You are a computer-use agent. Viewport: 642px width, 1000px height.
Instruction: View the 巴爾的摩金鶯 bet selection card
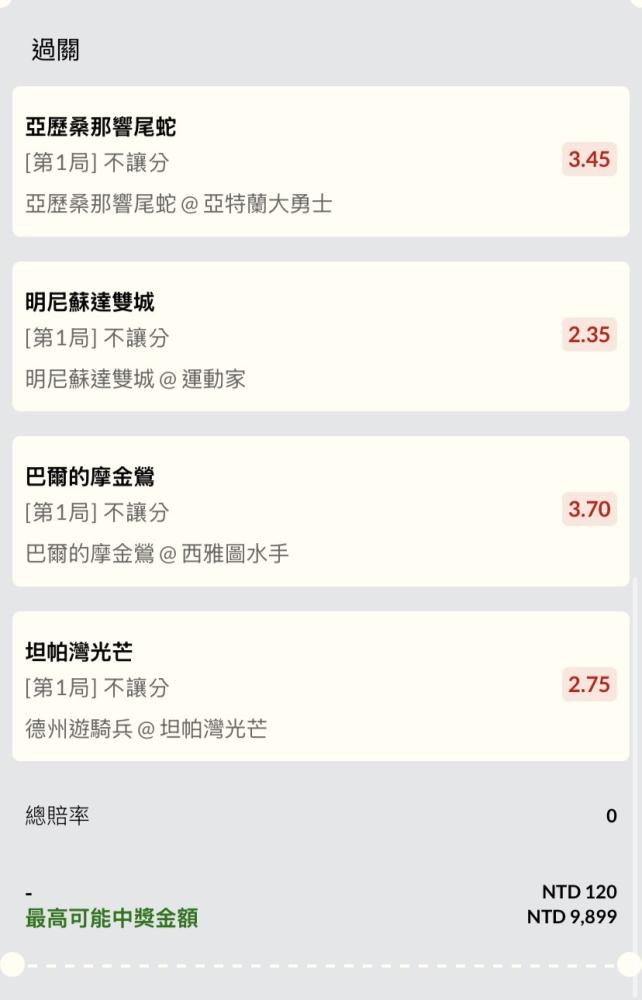click(x=320, y=512)
